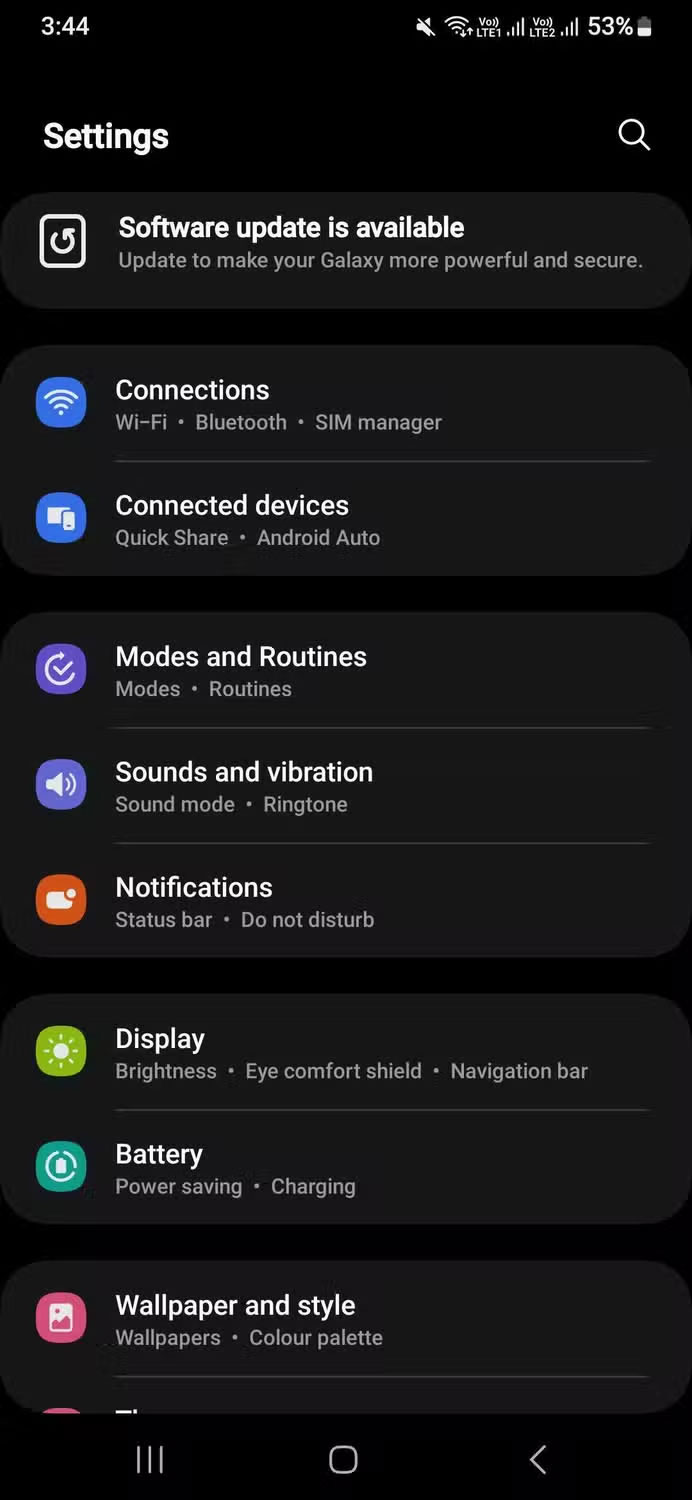Open the settings search icon

tap(634, 135)
